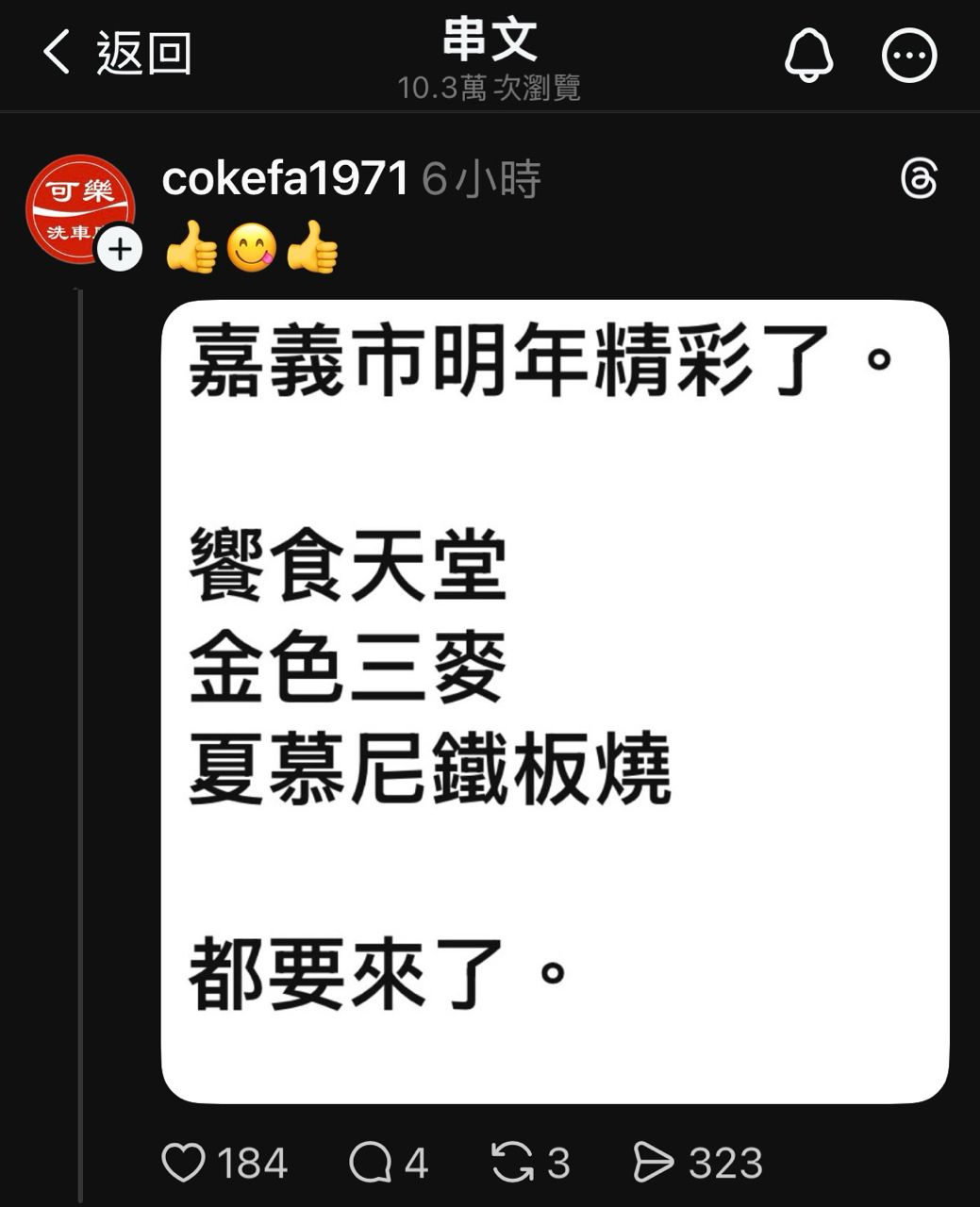Open comments on this post

tap(370, 1163)
